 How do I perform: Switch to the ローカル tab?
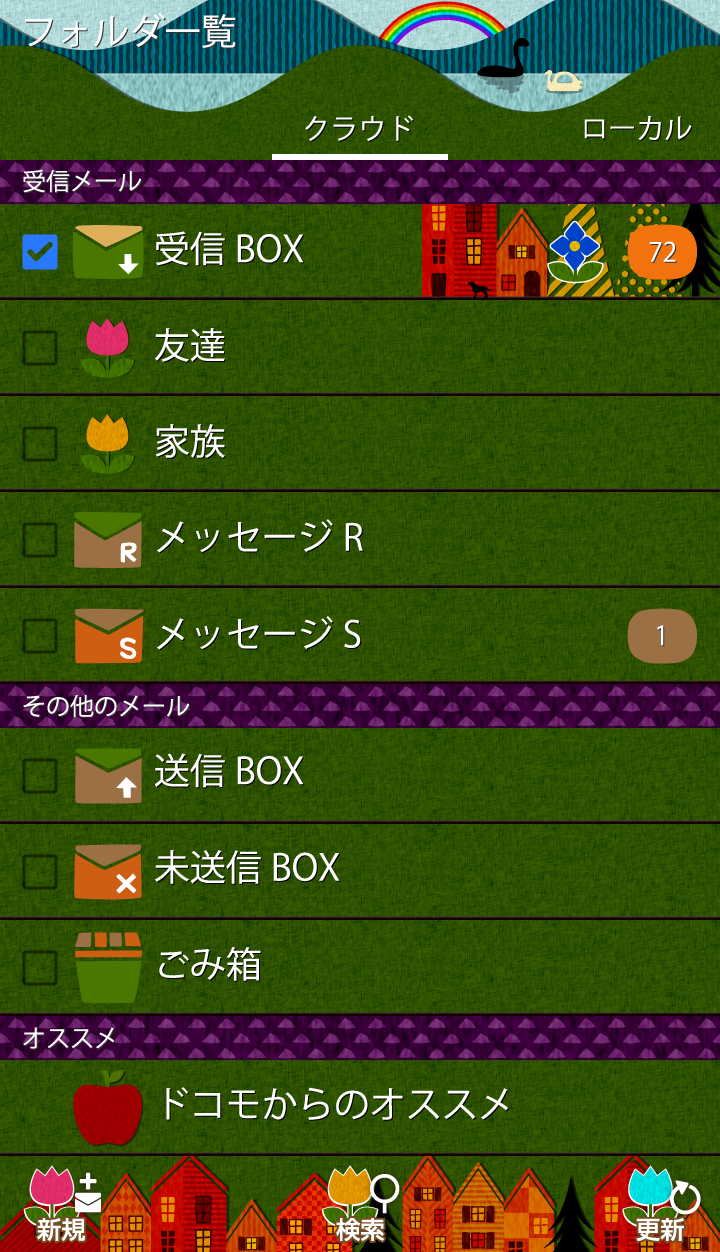pos(636,129)
